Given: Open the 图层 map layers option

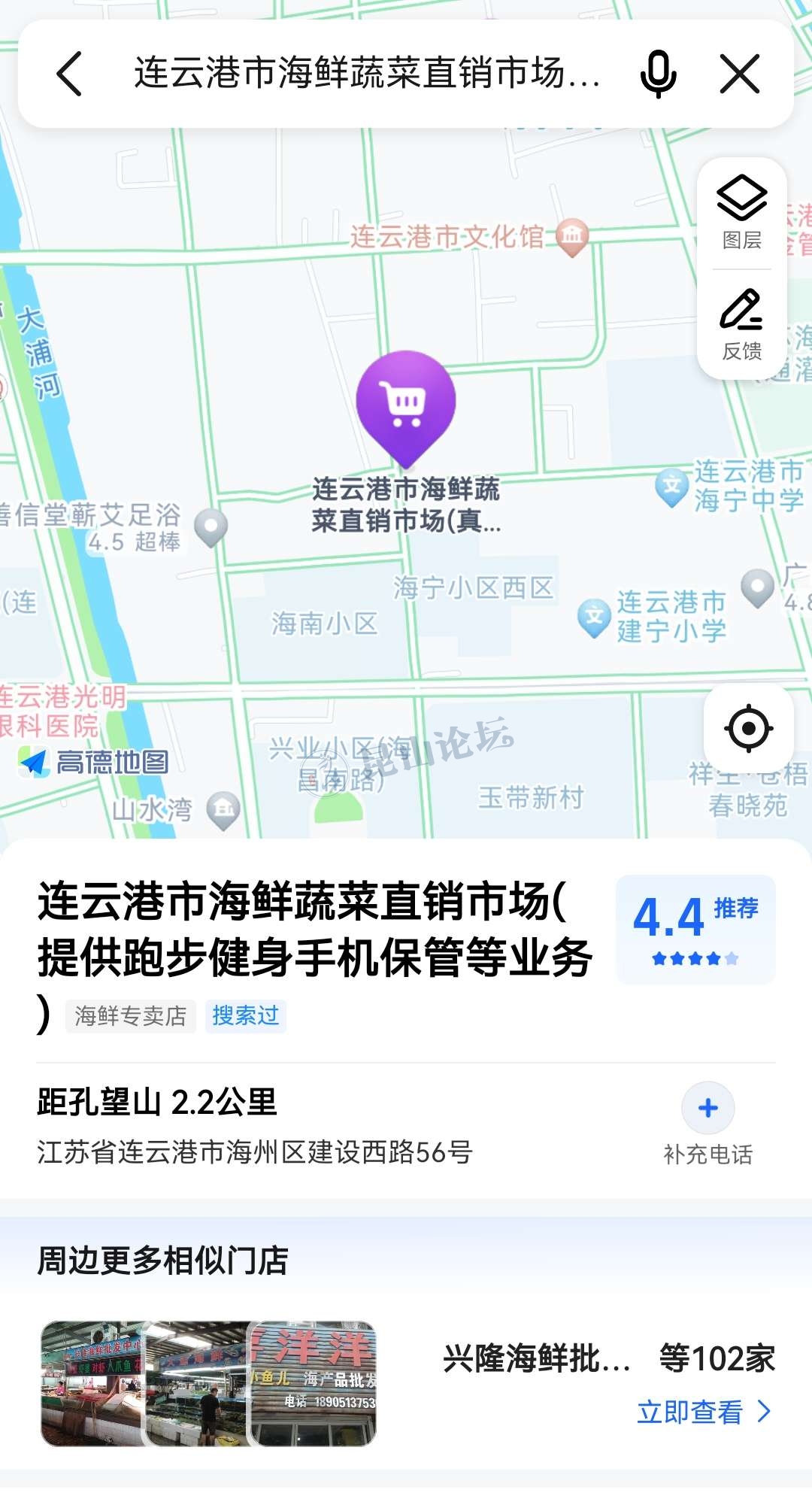Looking at the screenshot, I should (741, 213).
